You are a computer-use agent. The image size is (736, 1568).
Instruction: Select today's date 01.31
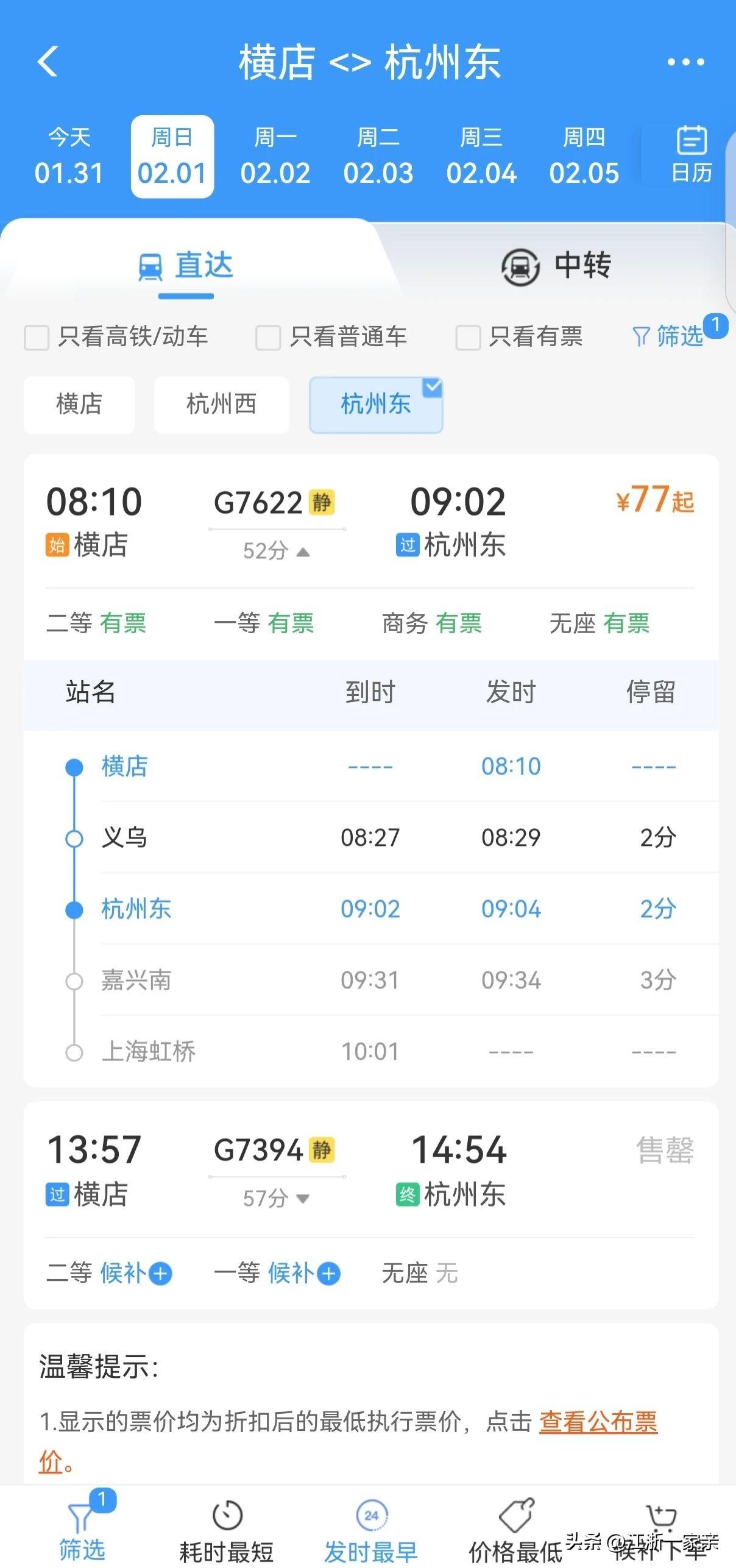coord(69,157)
